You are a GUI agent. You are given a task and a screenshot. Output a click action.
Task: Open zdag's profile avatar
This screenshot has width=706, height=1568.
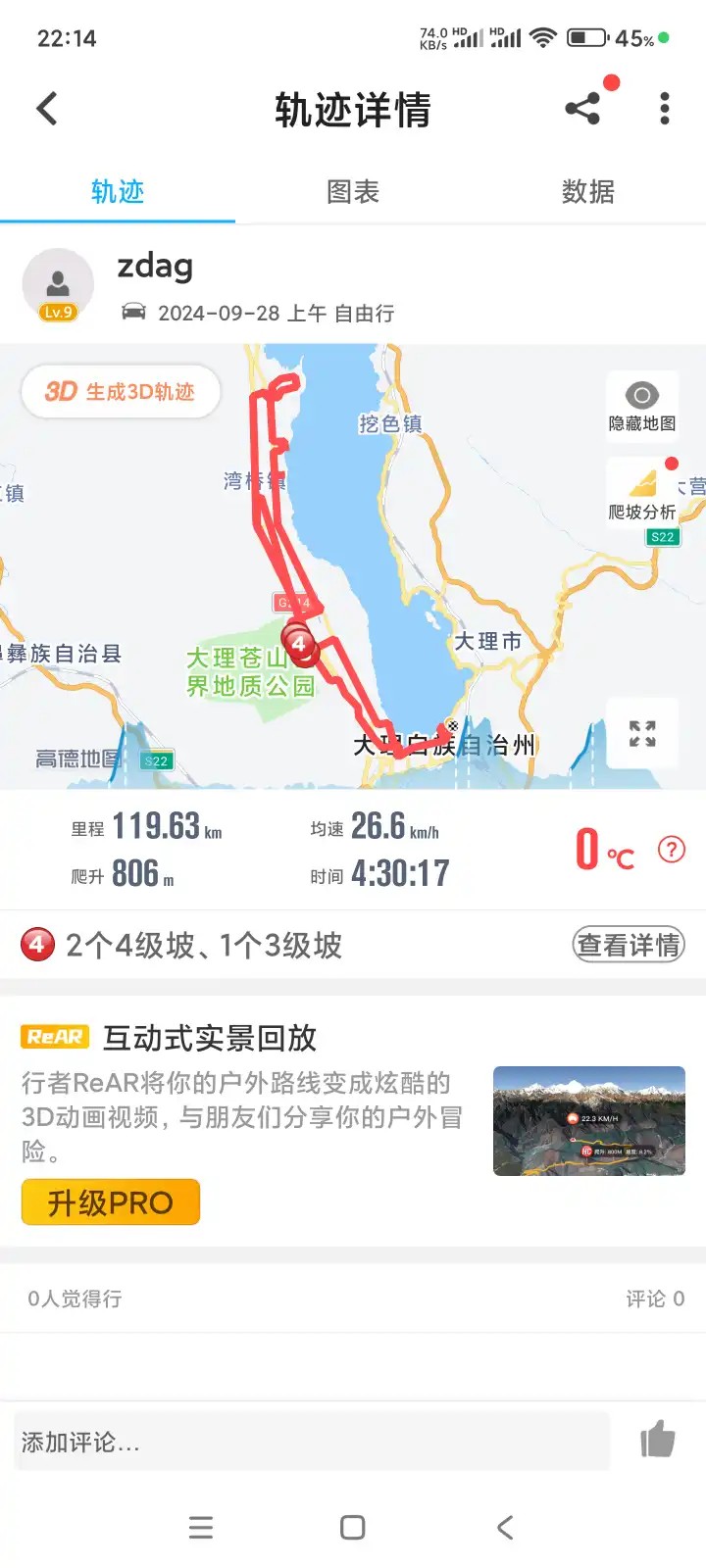click(58, 284)
